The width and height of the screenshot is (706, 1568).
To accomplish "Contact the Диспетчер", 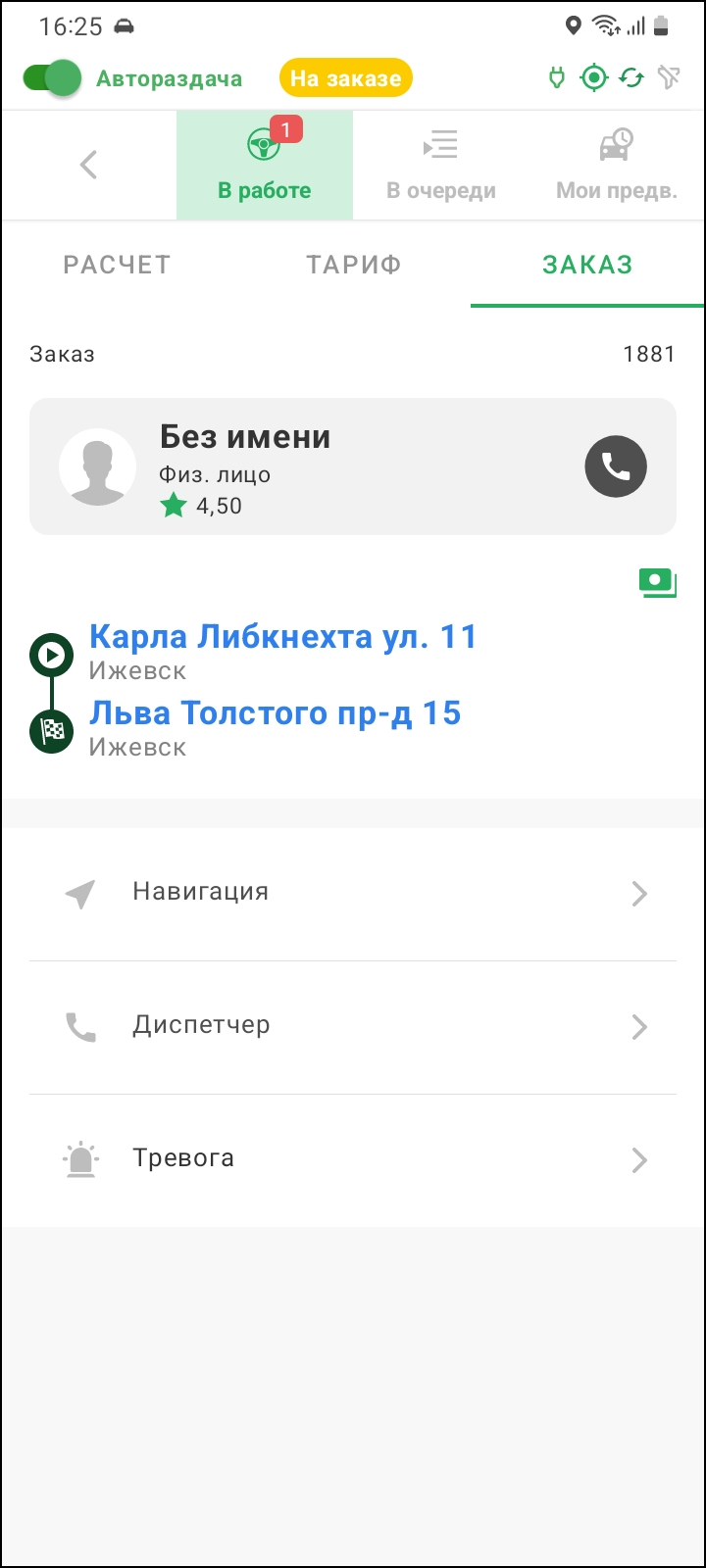I will pyautogui.click(x=353, y=1026).
